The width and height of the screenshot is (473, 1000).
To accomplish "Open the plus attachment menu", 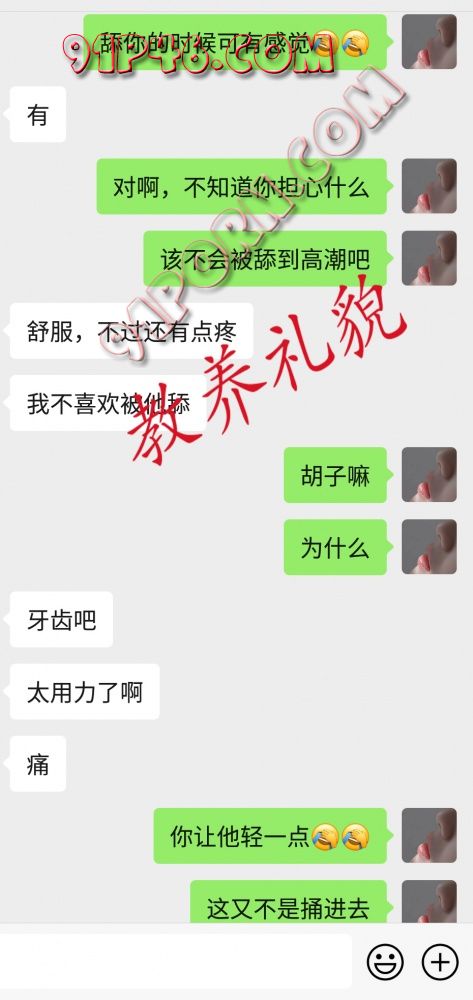I will 440,961.
